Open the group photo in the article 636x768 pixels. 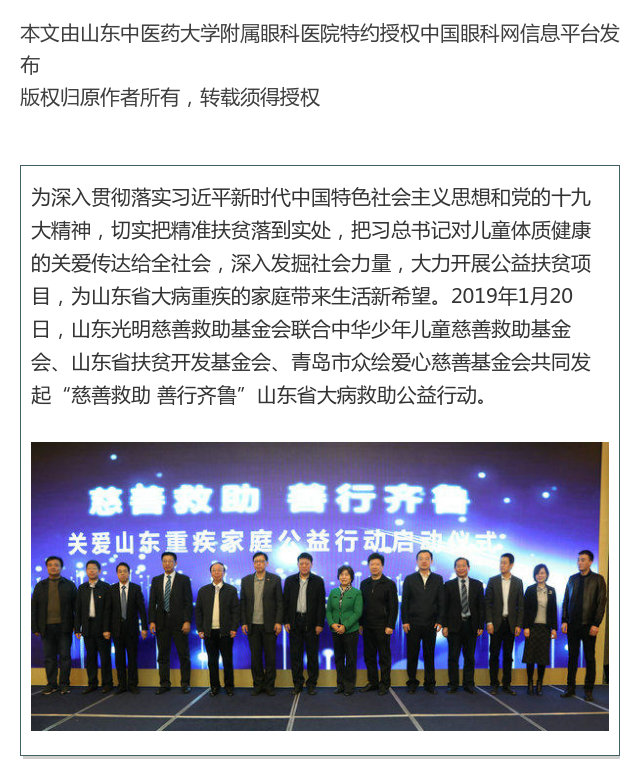319,586
